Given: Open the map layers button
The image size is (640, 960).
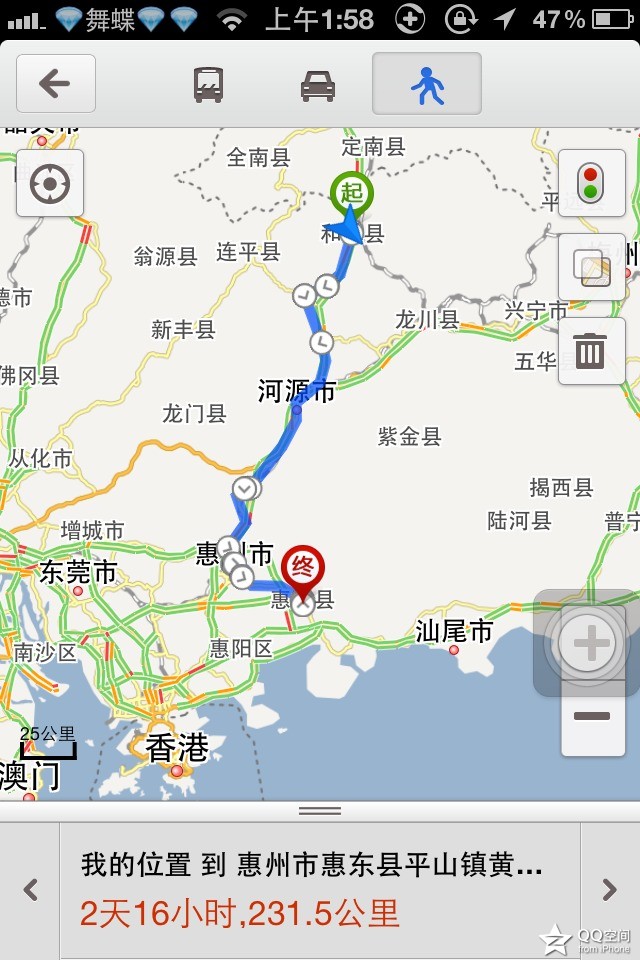Looking at the screenshot, I should (591, 267).
